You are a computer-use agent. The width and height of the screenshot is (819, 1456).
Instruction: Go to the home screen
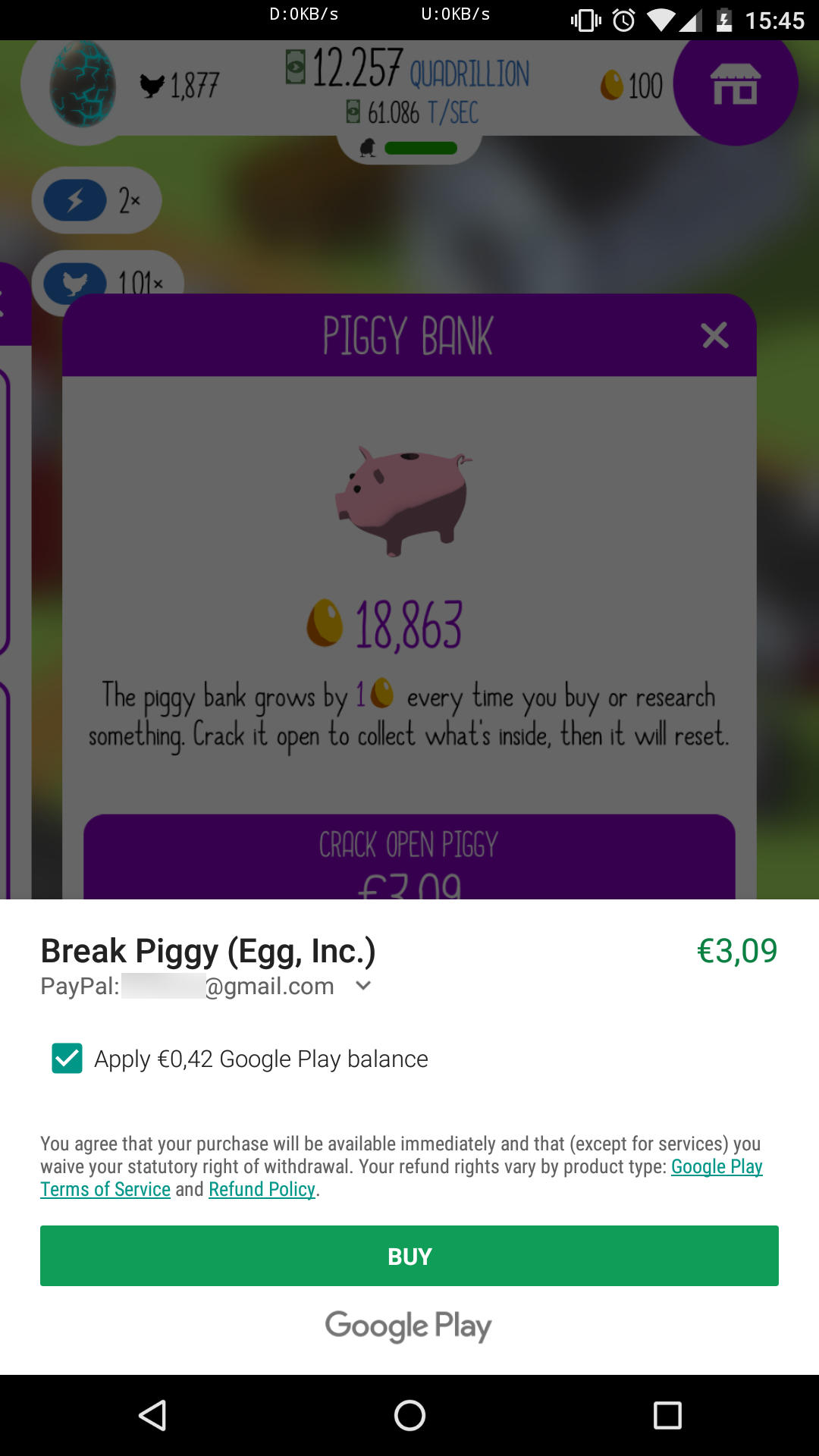(409, 1415)
